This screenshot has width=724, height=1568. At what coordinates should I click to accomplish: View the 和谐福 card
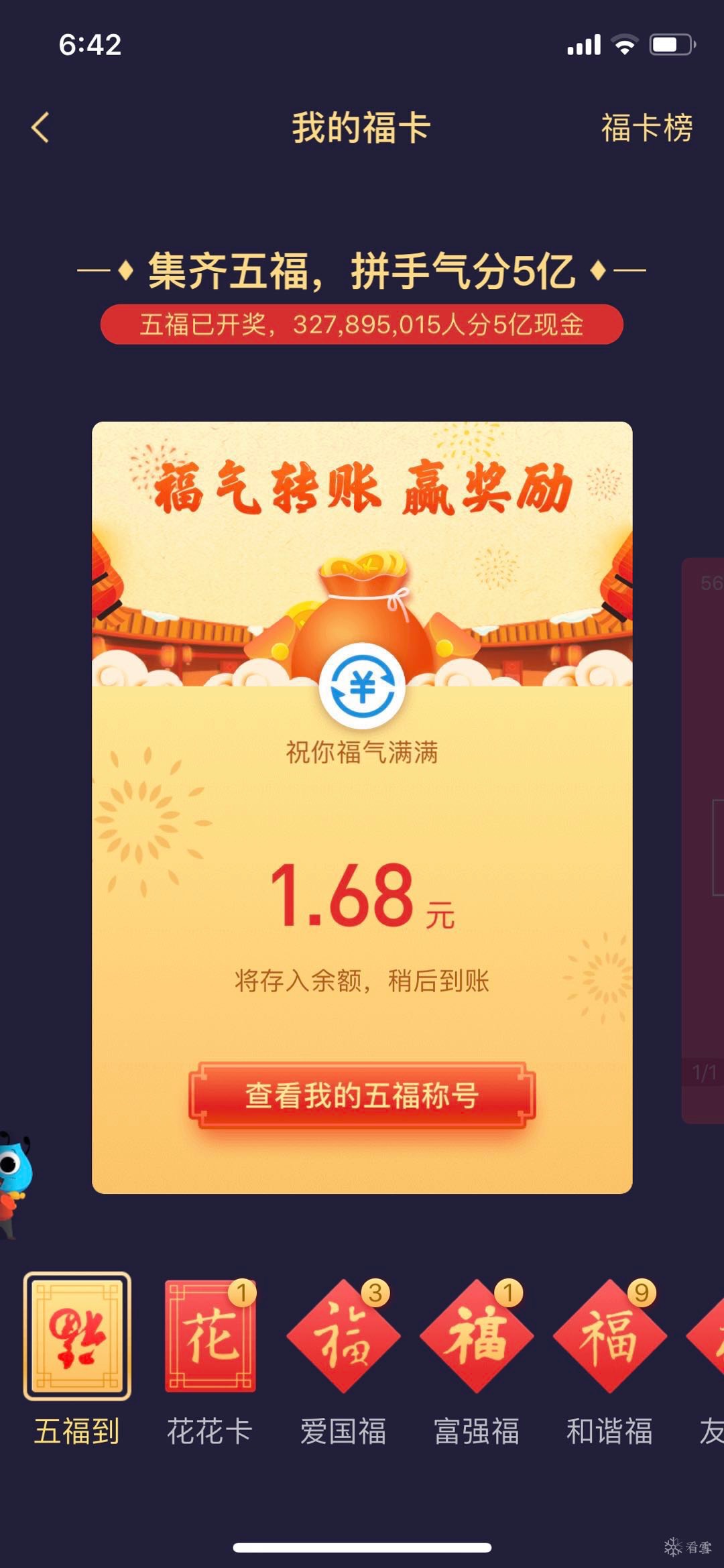609,1337
